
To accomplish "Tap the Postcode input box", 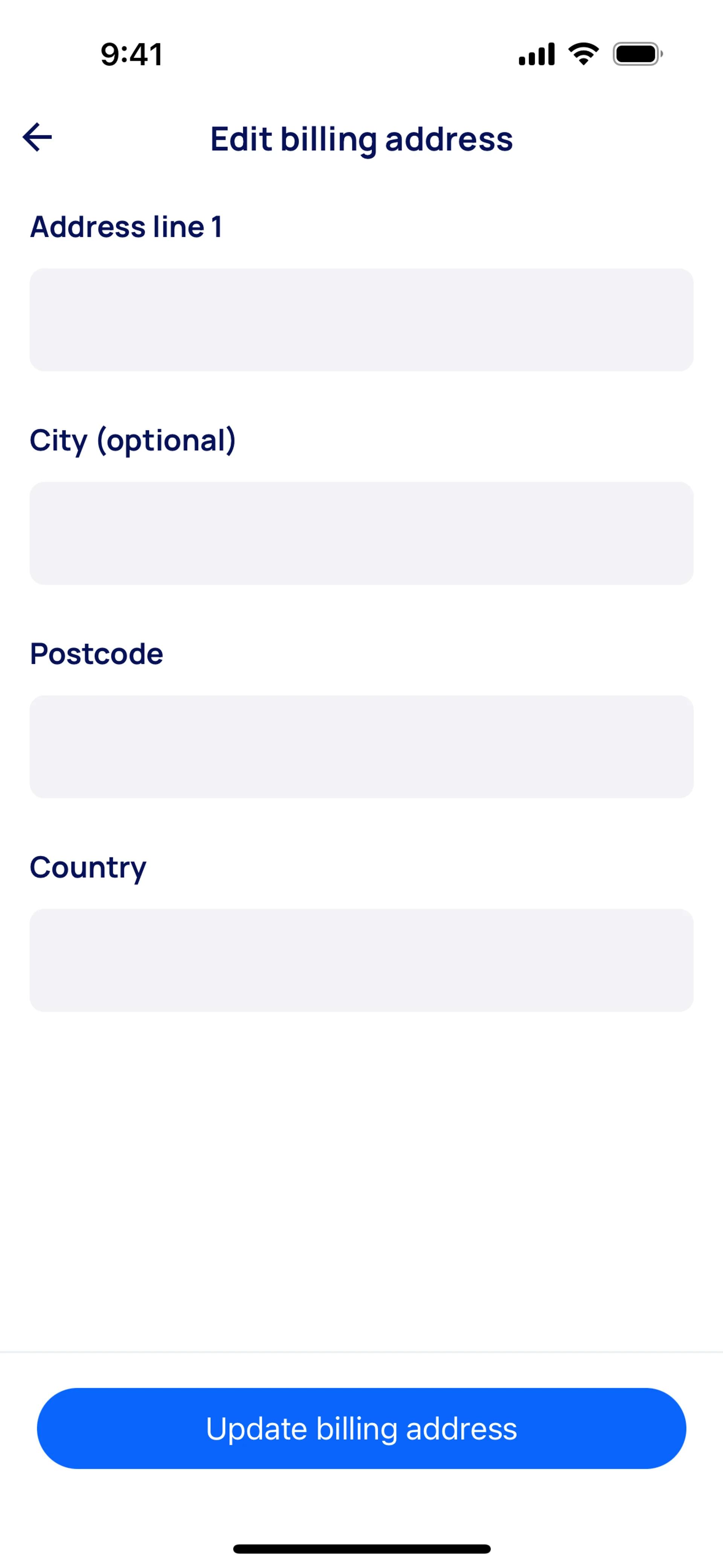I will click(361, 746).
